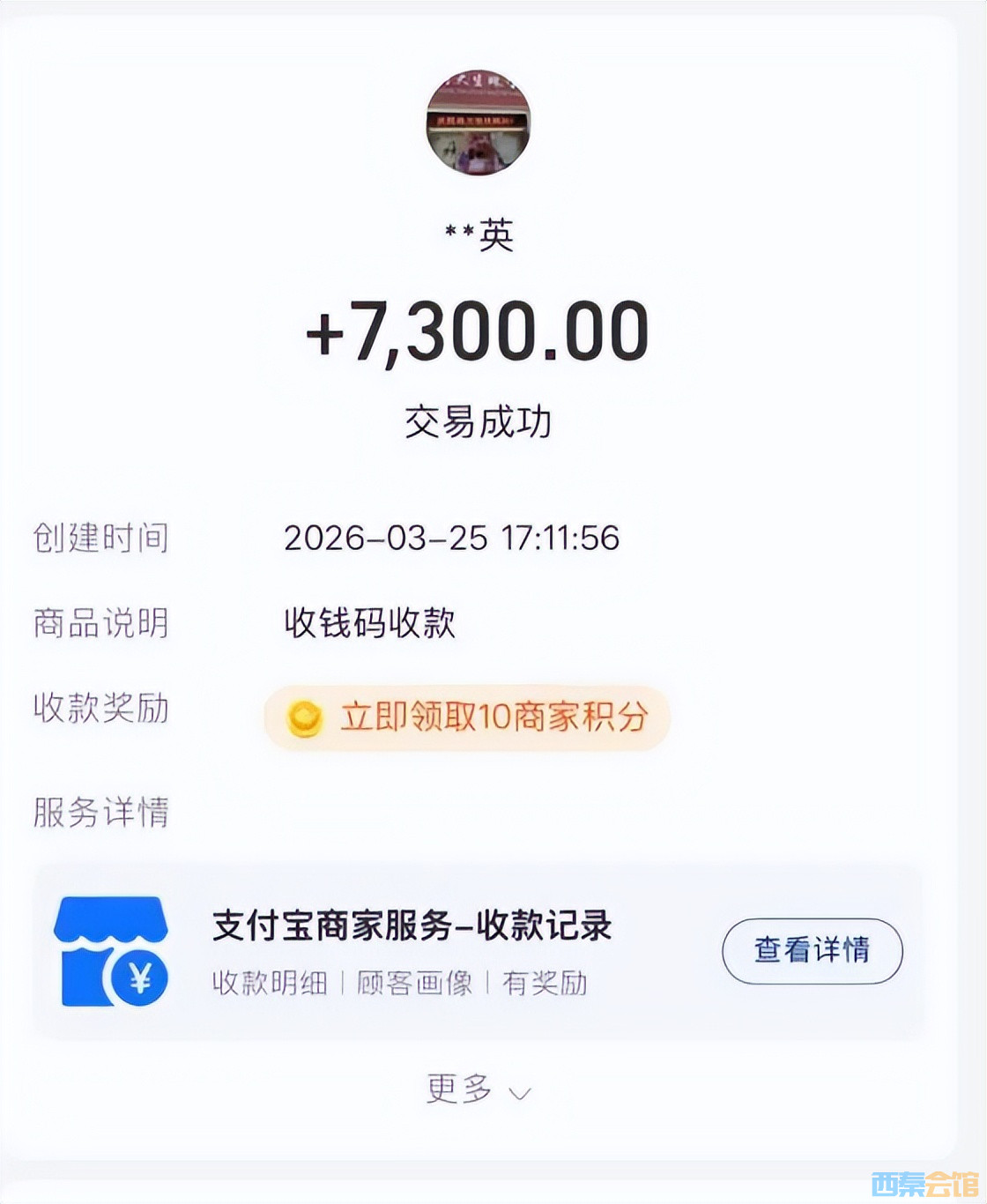The width and height of the screenshot is (987, 1204).
Task: Tap the 查看详情 button
Action: click(x=812, y=950)
